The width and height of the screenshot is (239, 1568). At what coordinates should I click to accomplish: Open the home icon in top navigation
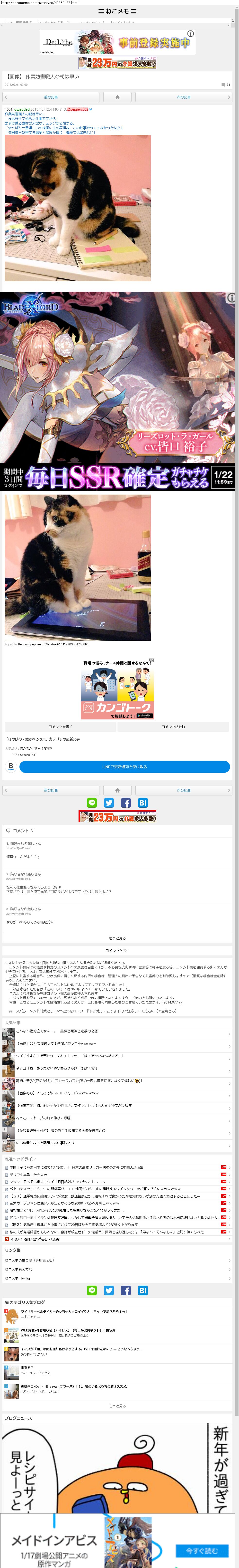pyautogui.click(x=117, y=97)
